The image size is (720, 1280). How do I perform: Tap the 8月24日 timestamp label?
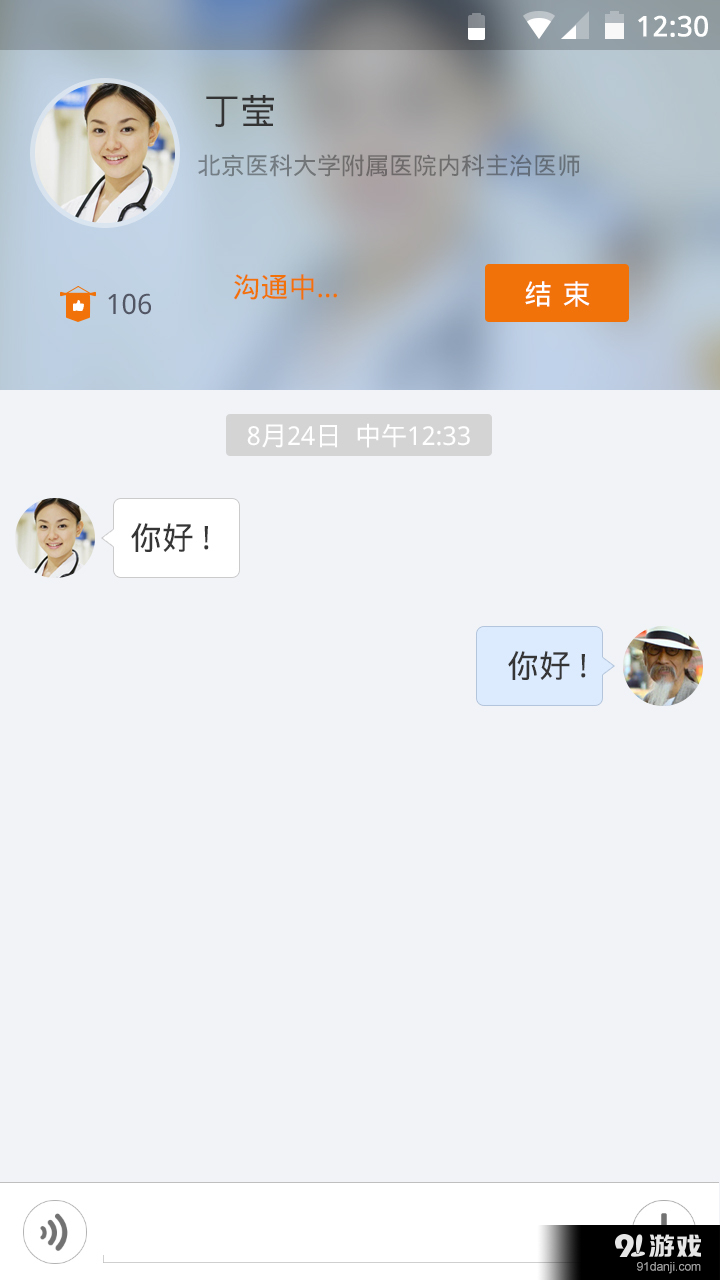358,434
